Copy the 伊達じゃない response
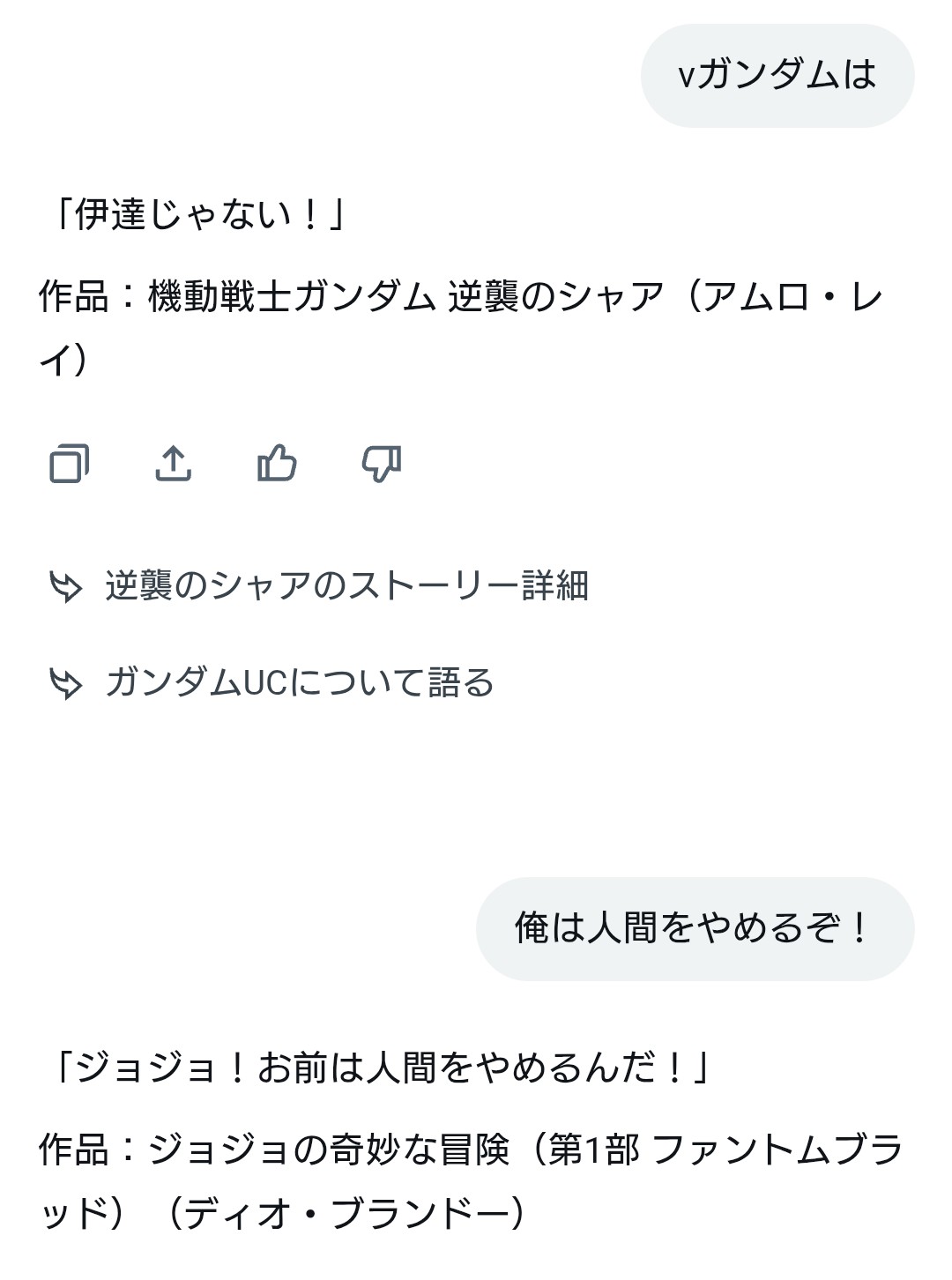The image size is (952, 1280). pyautogui.click(x=69, y=463)
